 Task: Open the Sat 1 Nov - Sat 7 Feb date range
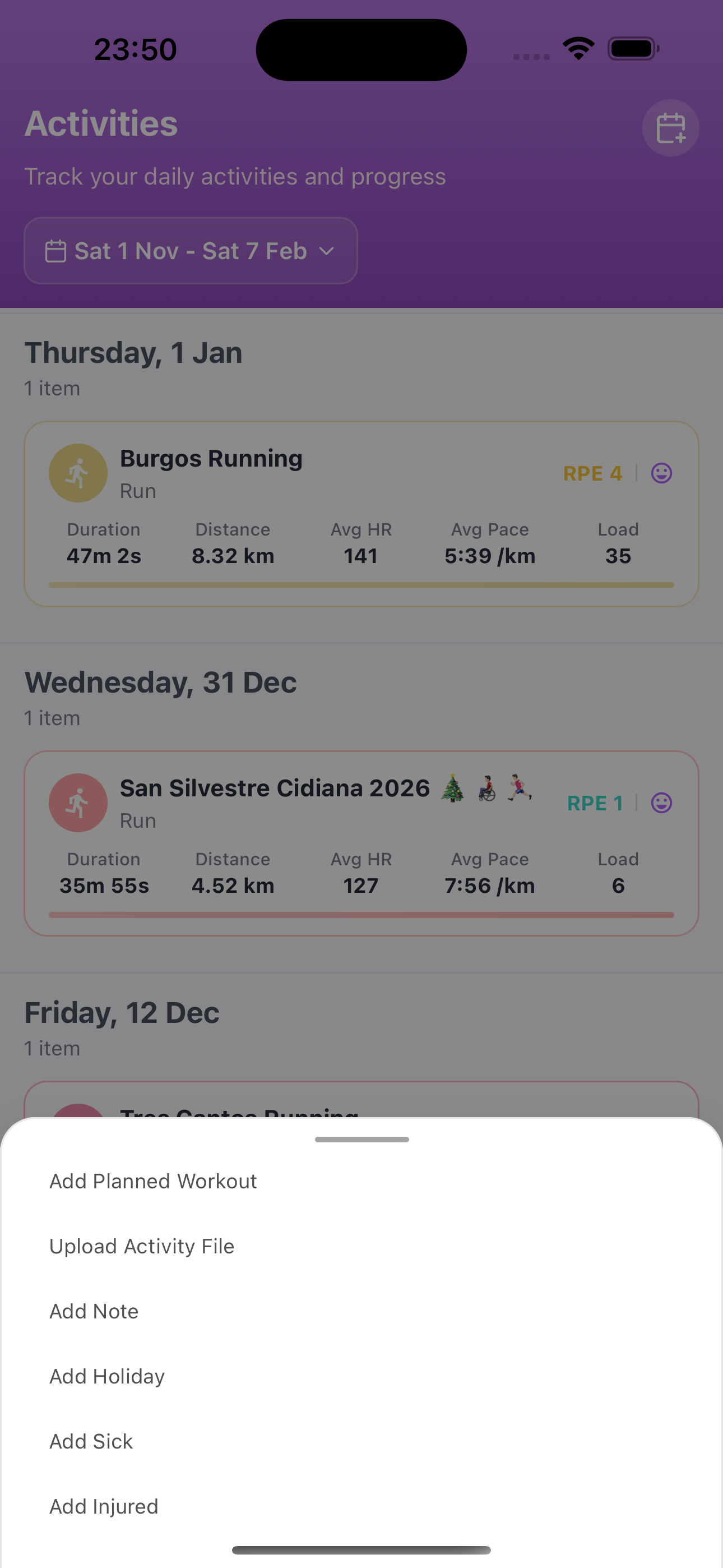tap(191, 251)
